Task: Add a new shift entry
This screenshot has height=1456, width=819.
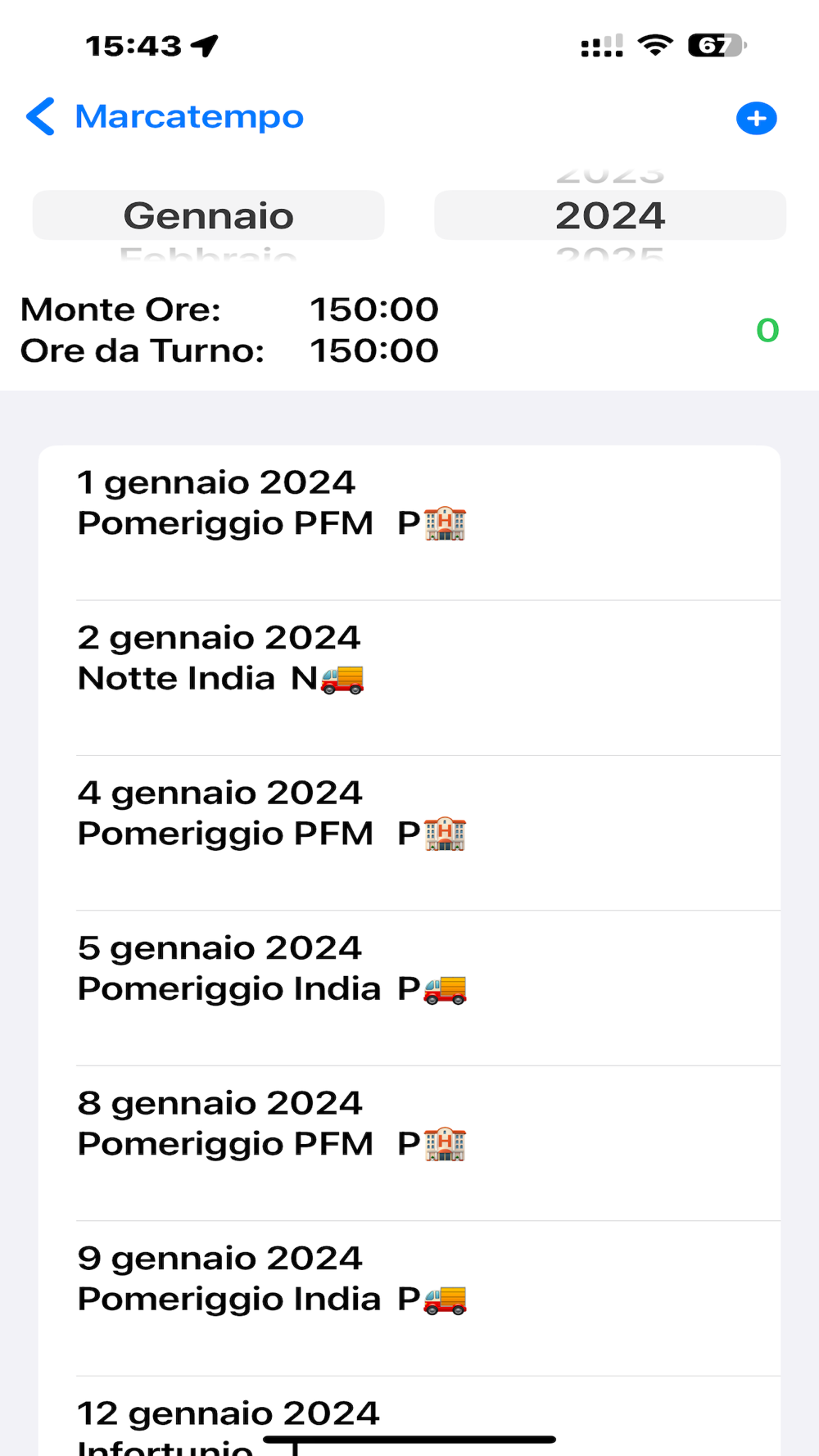Action: [x=756, y=119]
